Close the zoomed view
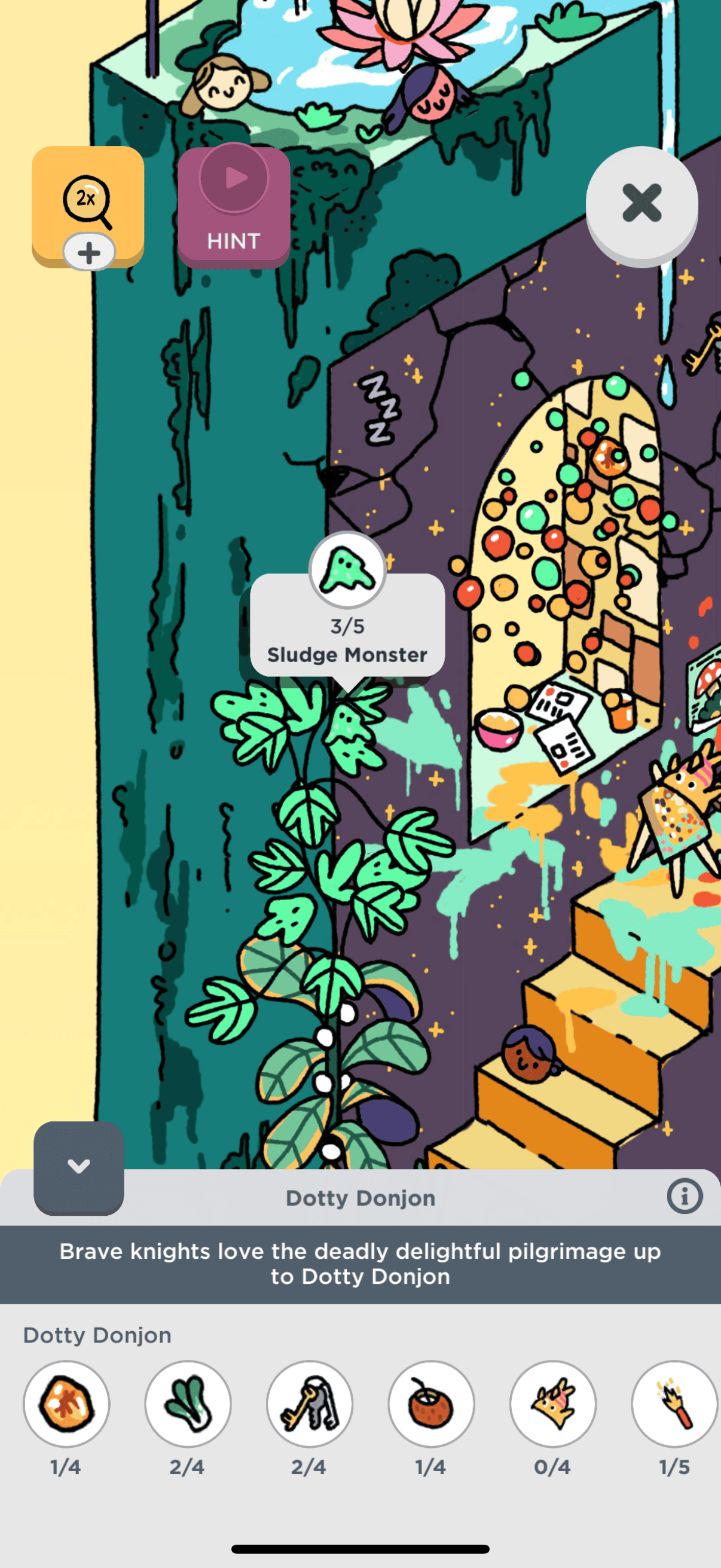721x1568 pixels. (x=641, y=203)
